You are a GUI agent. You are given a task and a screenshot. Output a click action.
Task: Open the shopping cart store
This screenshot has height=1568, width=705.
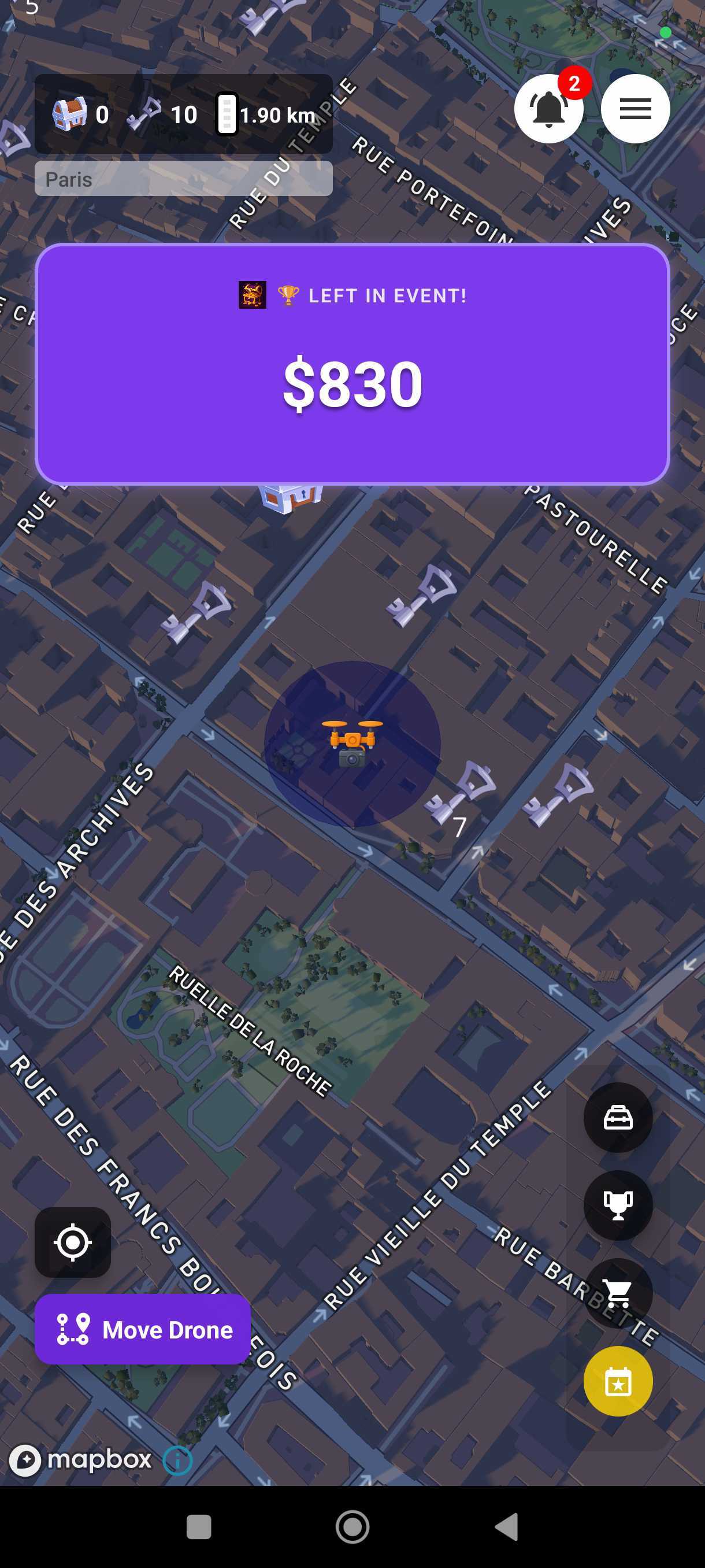coord(617,1293)
